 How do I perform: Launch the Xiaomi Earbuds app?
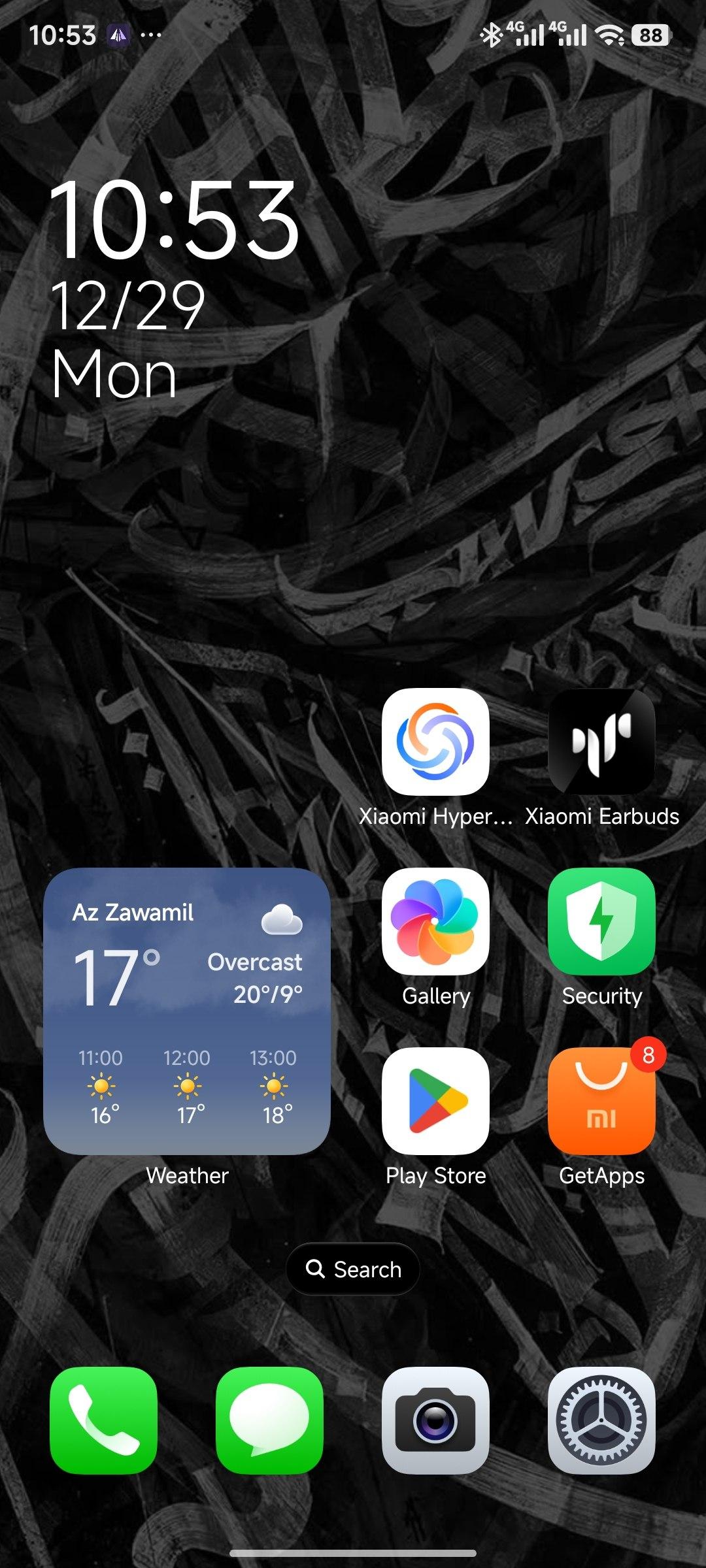(x=601, y=742)
